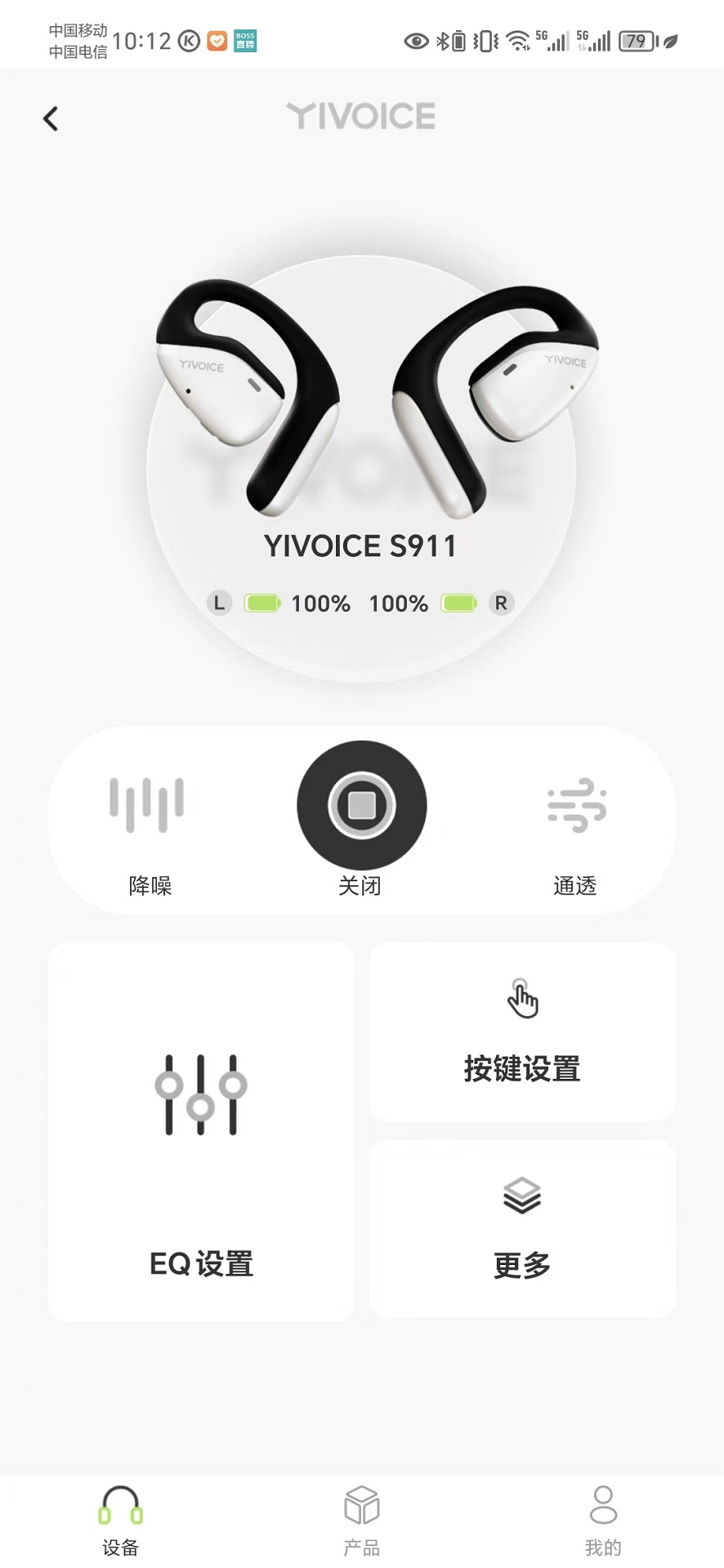Viewport: 724px width, 1568px height.
Task: Go back using the top-left arrow
Action: click(51, 118)
